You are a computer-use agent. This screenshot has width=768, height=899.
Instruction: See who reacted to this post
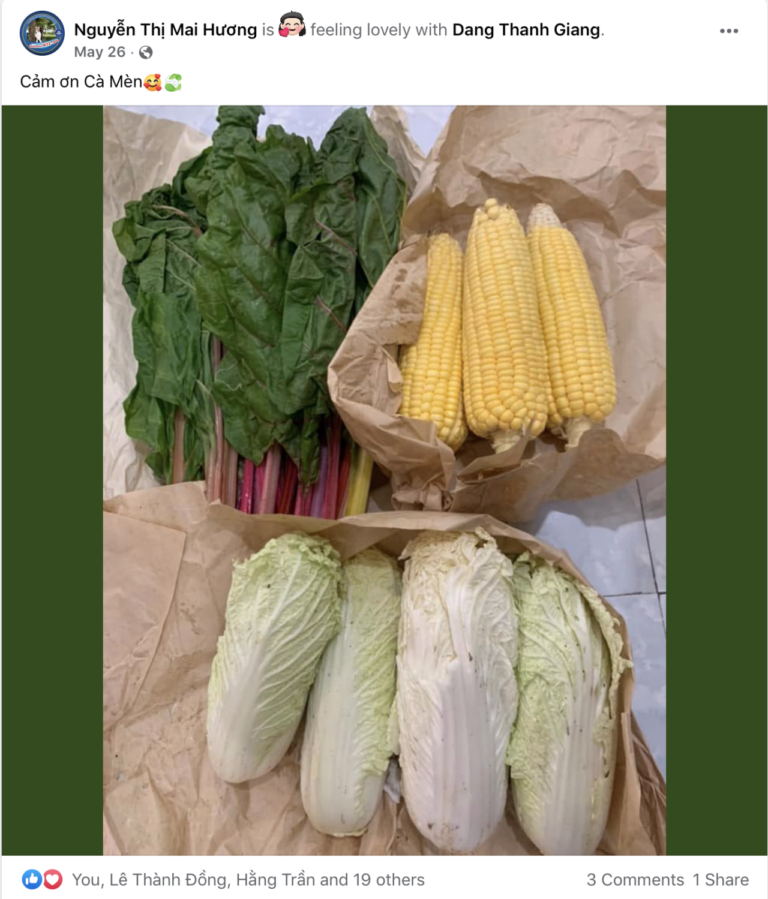247,880
